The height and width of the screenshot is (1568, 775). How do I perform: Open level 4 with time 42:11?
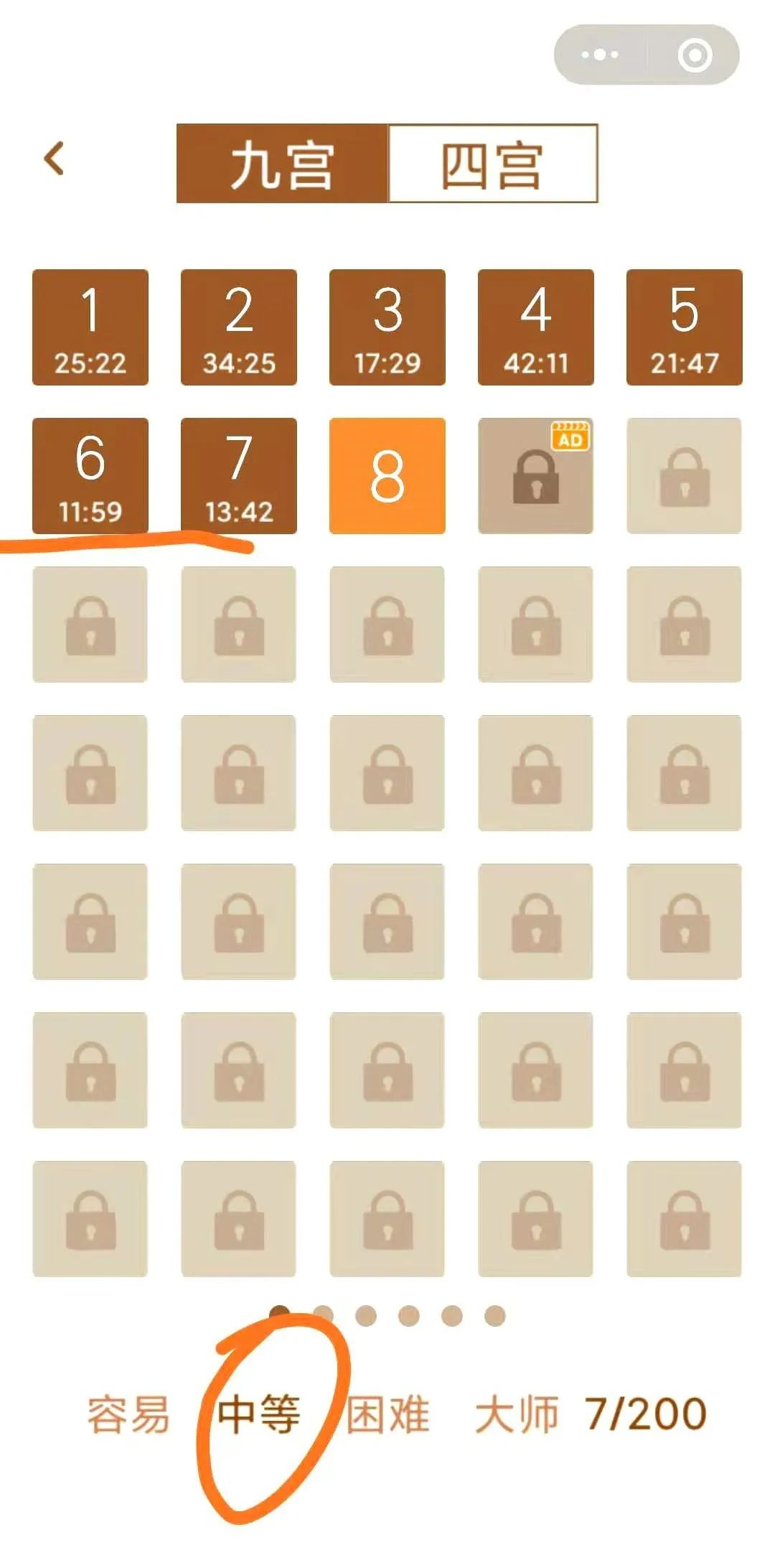[x=536, y=327]
